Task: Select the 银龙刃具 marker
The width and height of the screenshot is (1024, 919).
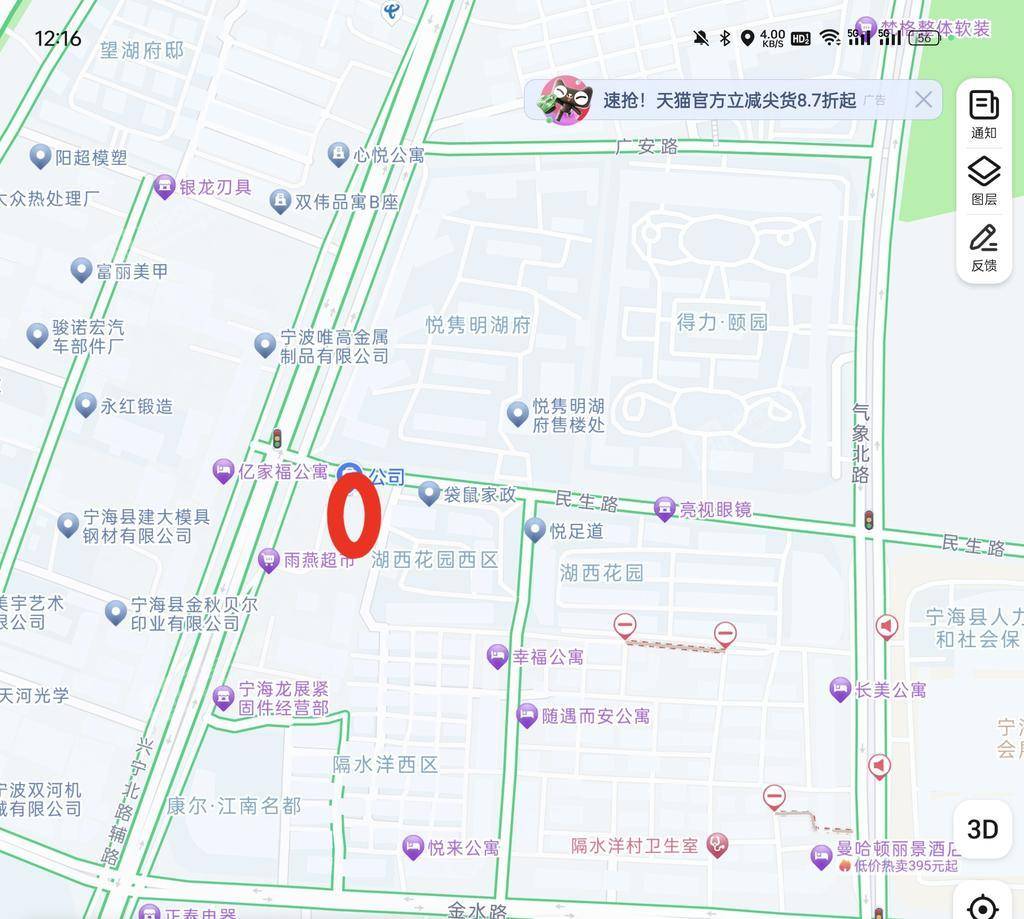Action: [x=165, y=187]
